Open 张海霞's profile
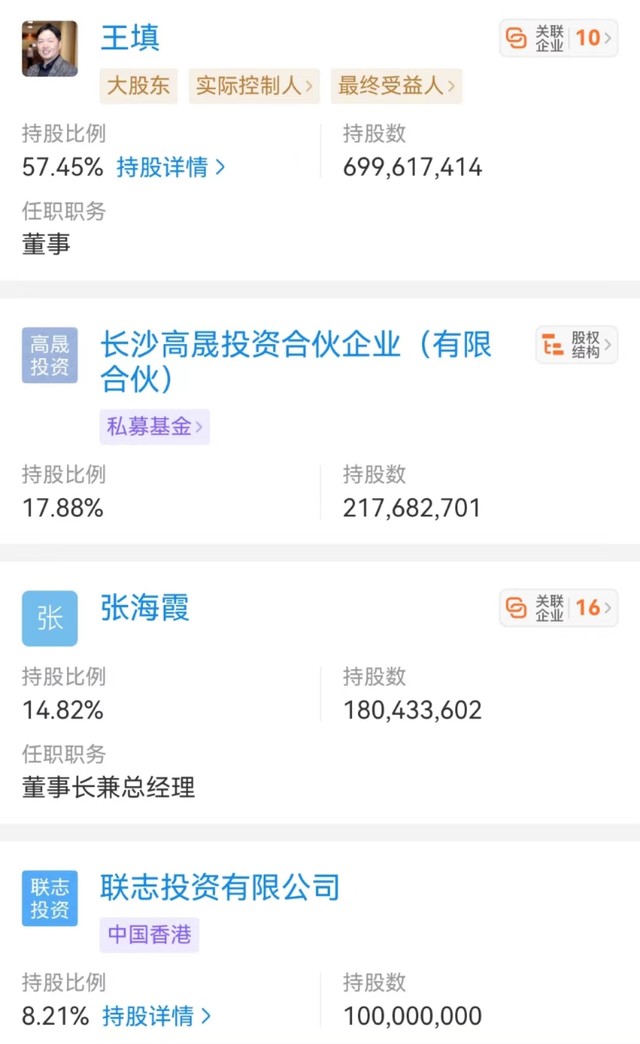Image resolution: width=640 pixels, height=1044 pixels. [145, 607]
